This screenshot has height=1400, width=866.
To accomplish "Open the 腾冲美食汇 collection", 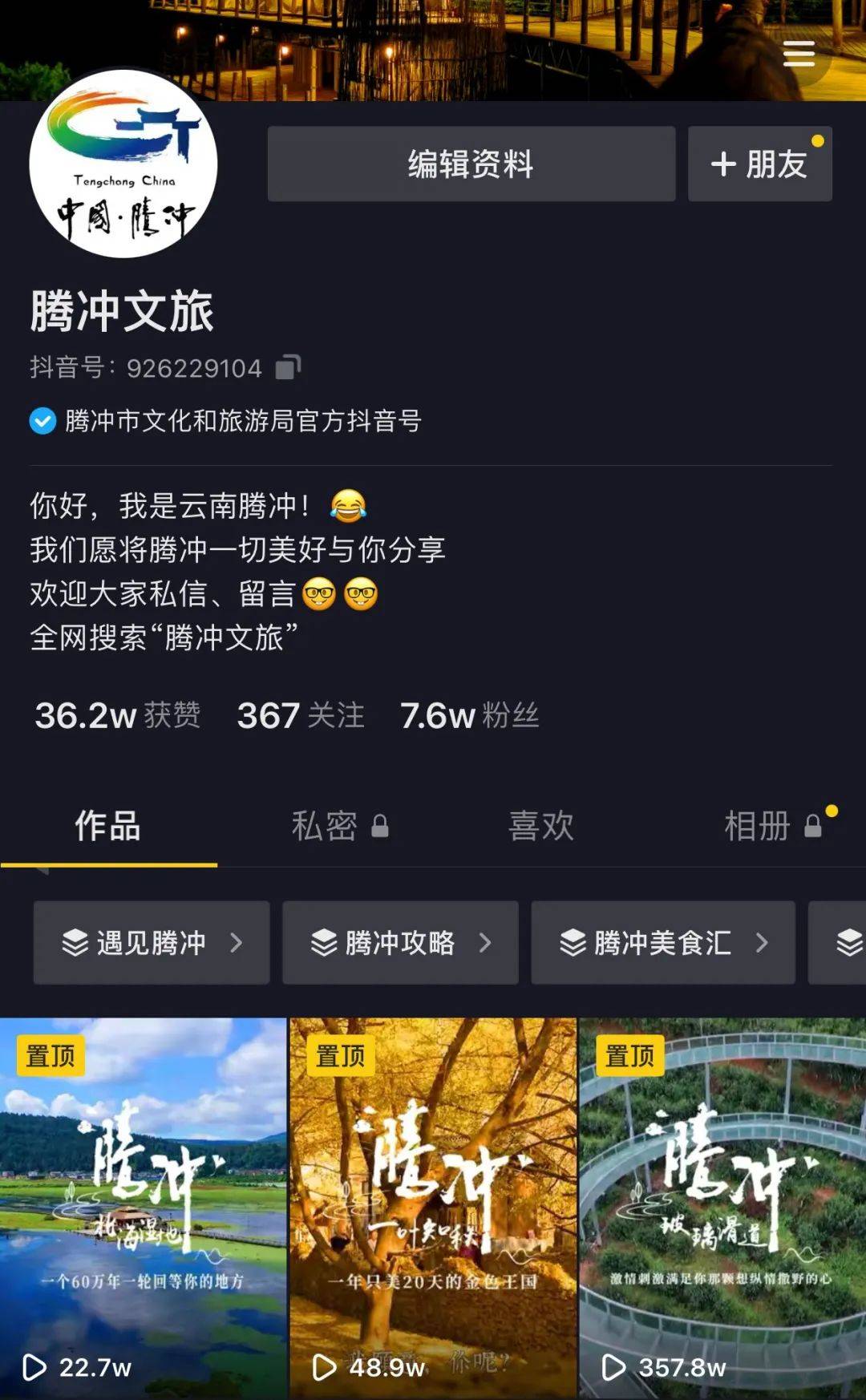I will click(663, 942).
